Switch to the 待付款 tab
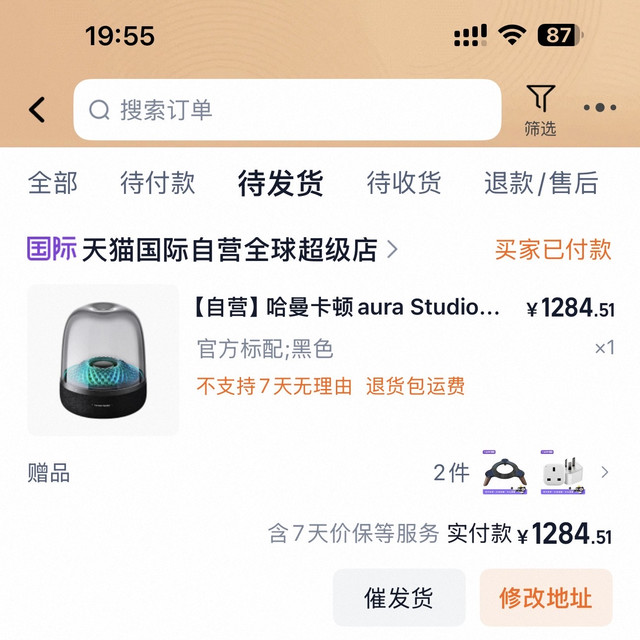The width and height of the screenshot is (640, 640). tap(158, 183)
